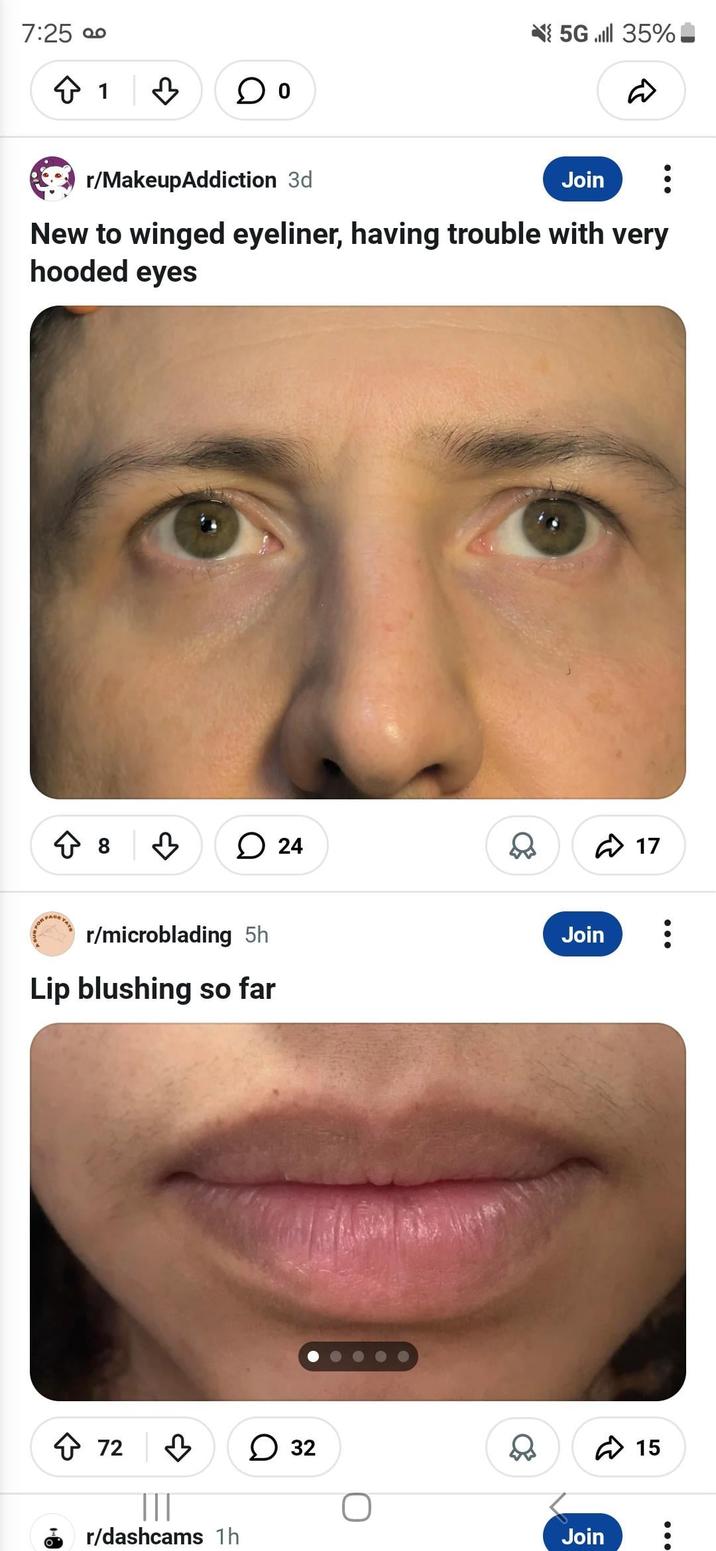Downvote the winged eyeliner post

pos(165,846)
